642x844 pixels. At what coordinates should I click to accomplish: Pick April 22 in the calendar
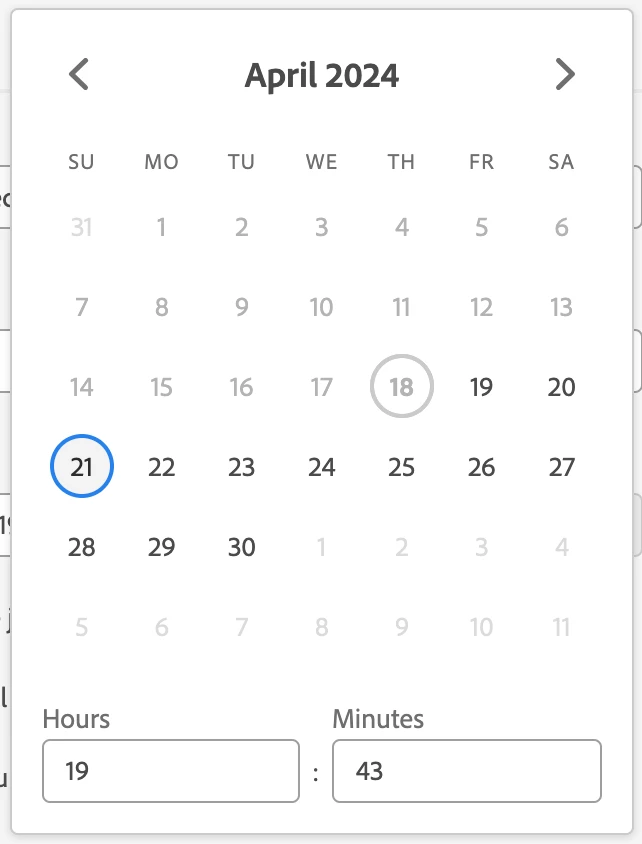click(x=162, y=467)
